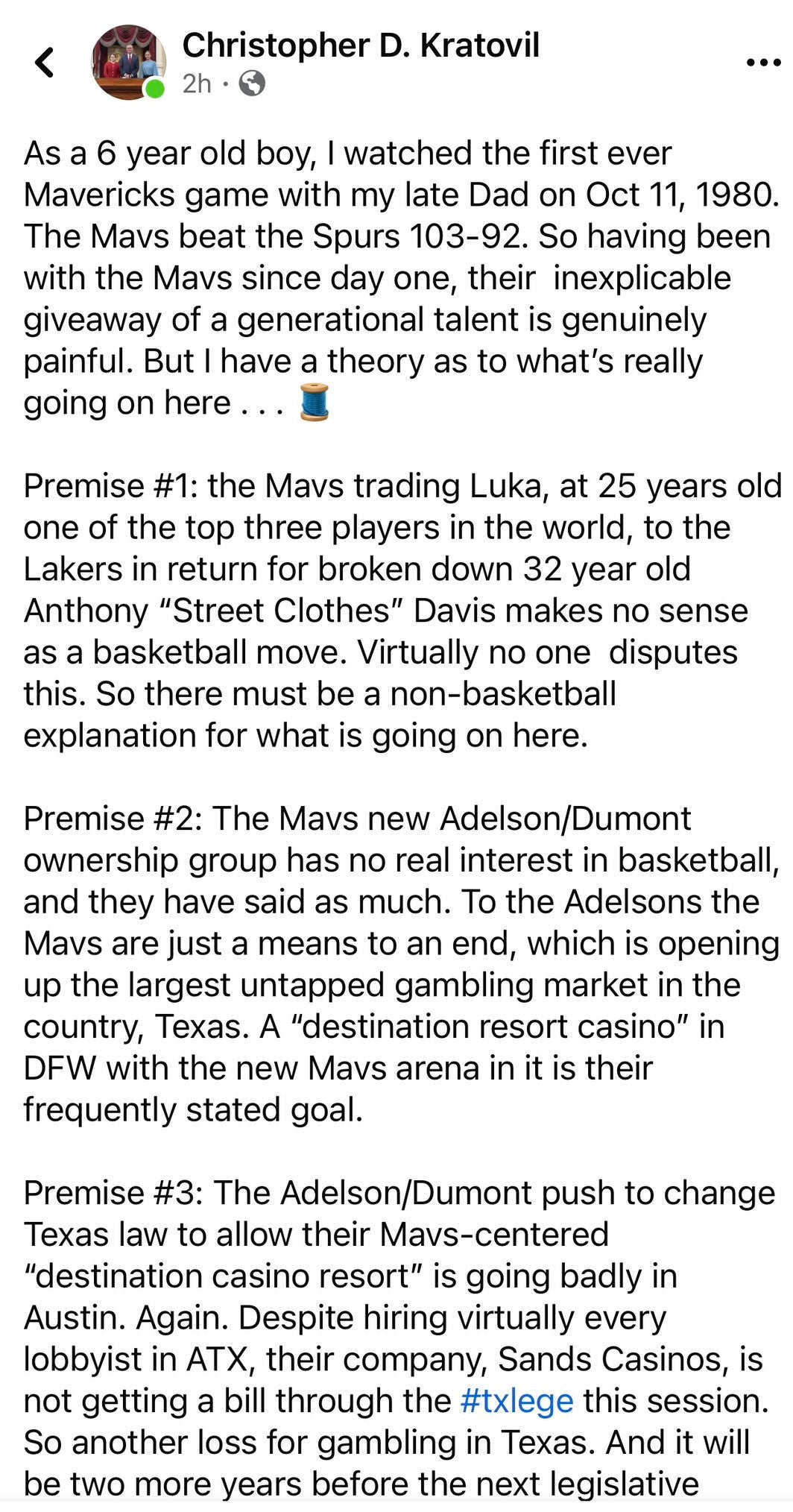This screenshot has height=1512, width=793.
Task: Open the post's three-dot options menu
Action: click(762, 62)
